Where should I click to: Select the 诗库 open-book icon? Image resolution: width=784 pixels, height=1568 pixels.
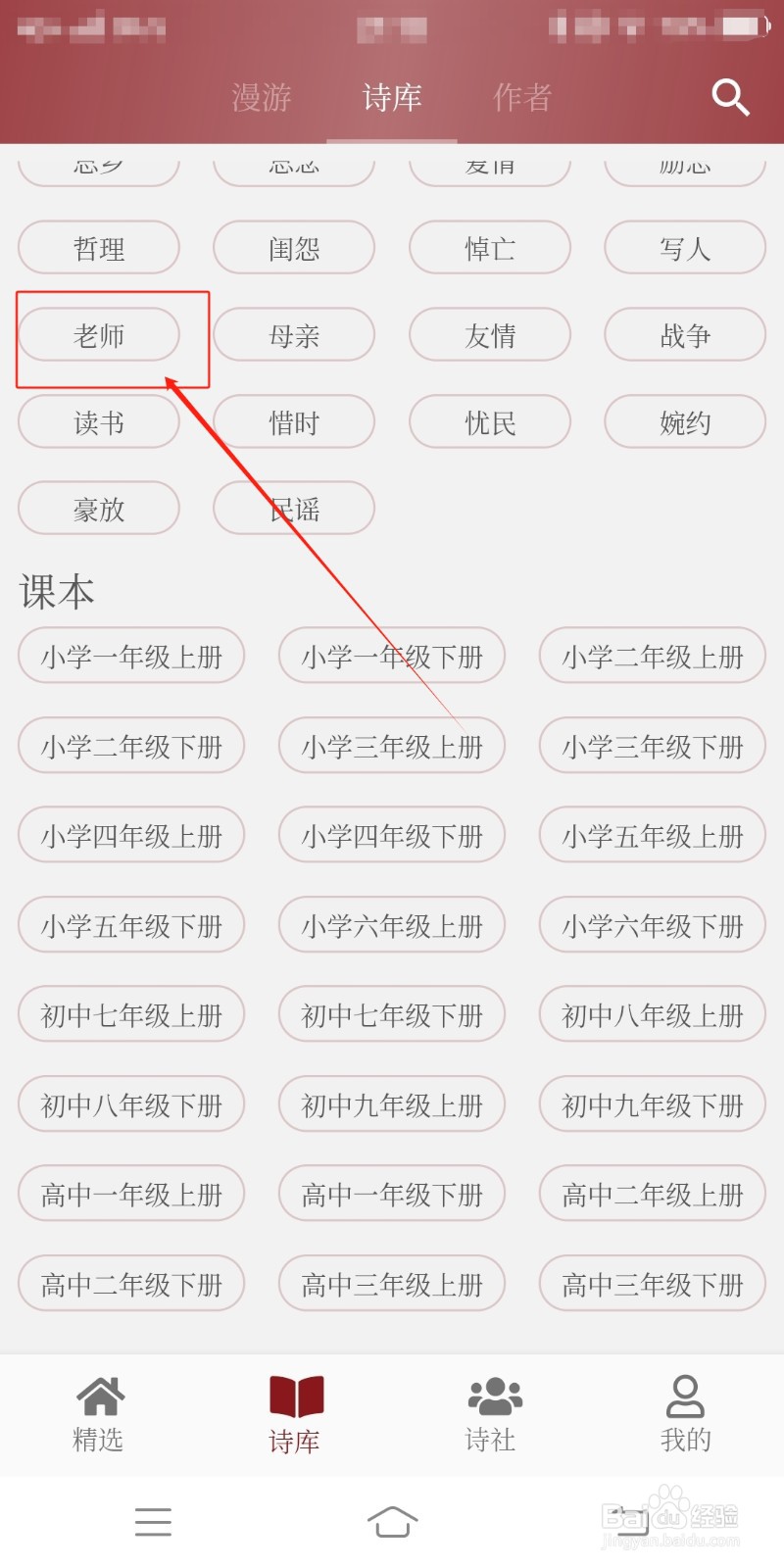(x=294, y=1411)
